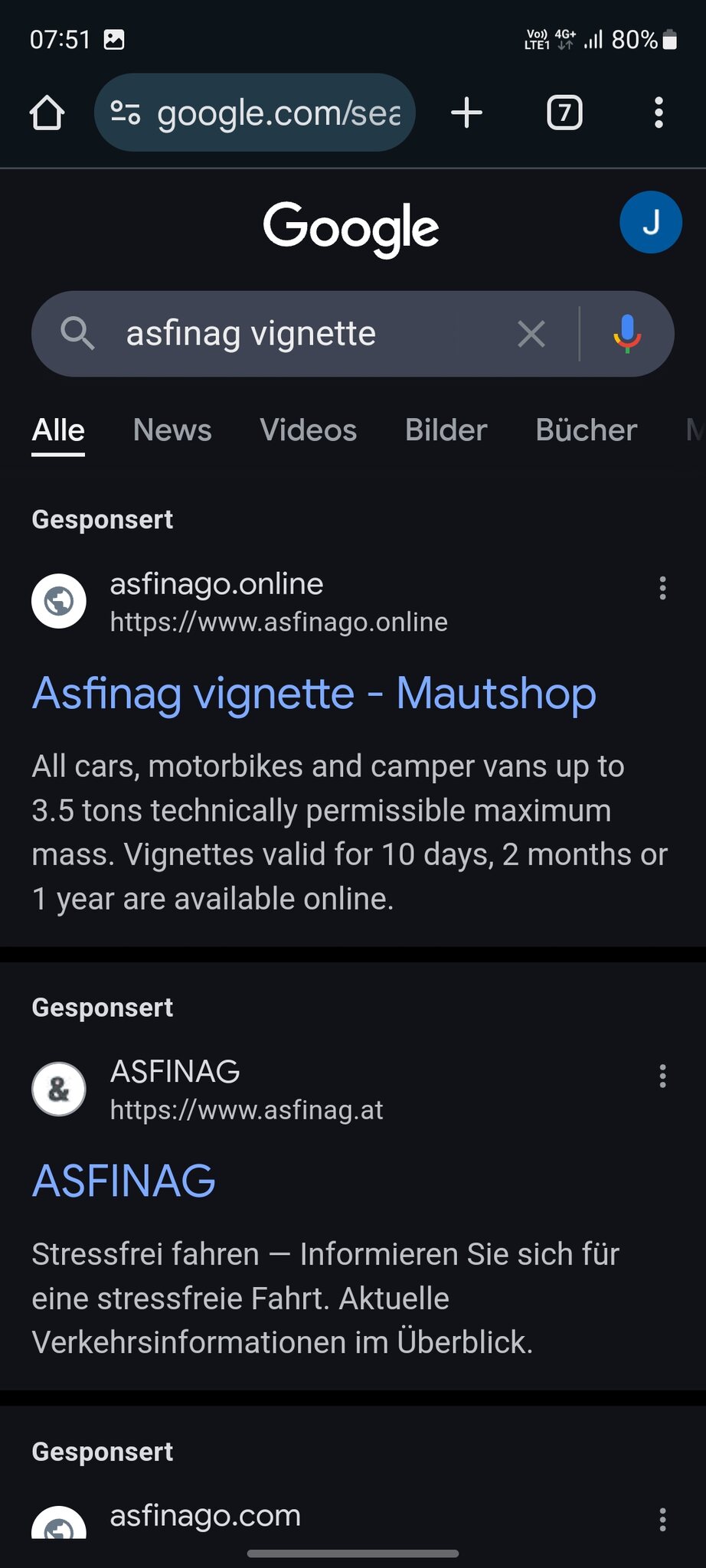
Task: Open the browser overflow menu
Action: coord(659,113)
